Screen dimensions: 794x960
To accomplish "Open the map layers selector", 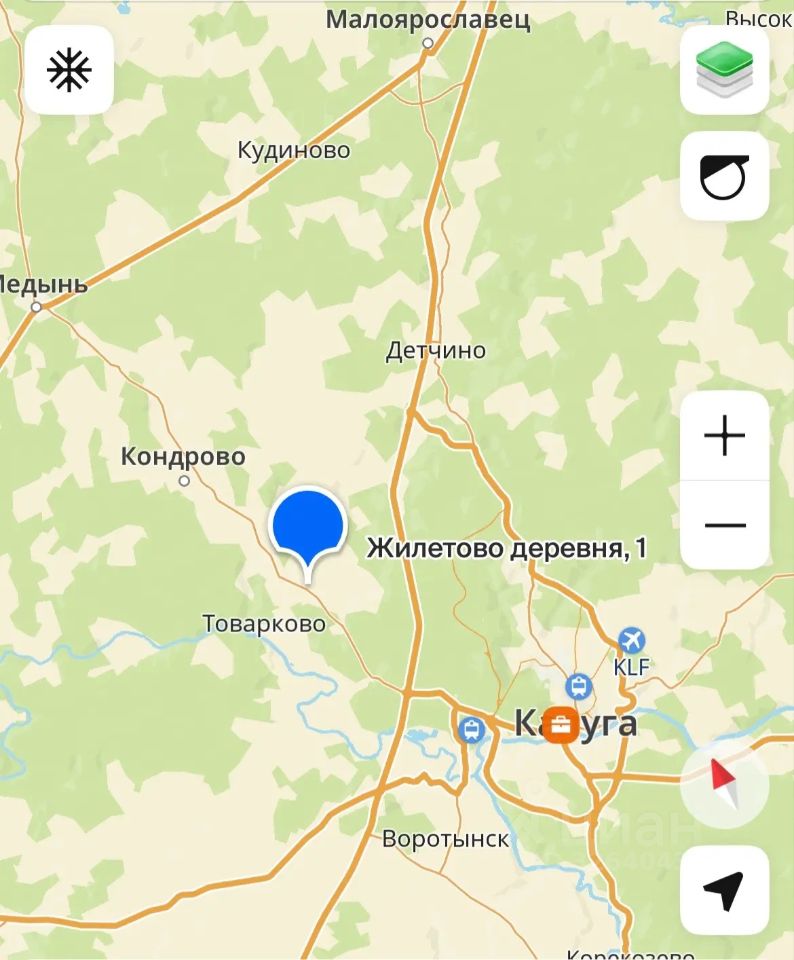I will [x=724, y=70].
